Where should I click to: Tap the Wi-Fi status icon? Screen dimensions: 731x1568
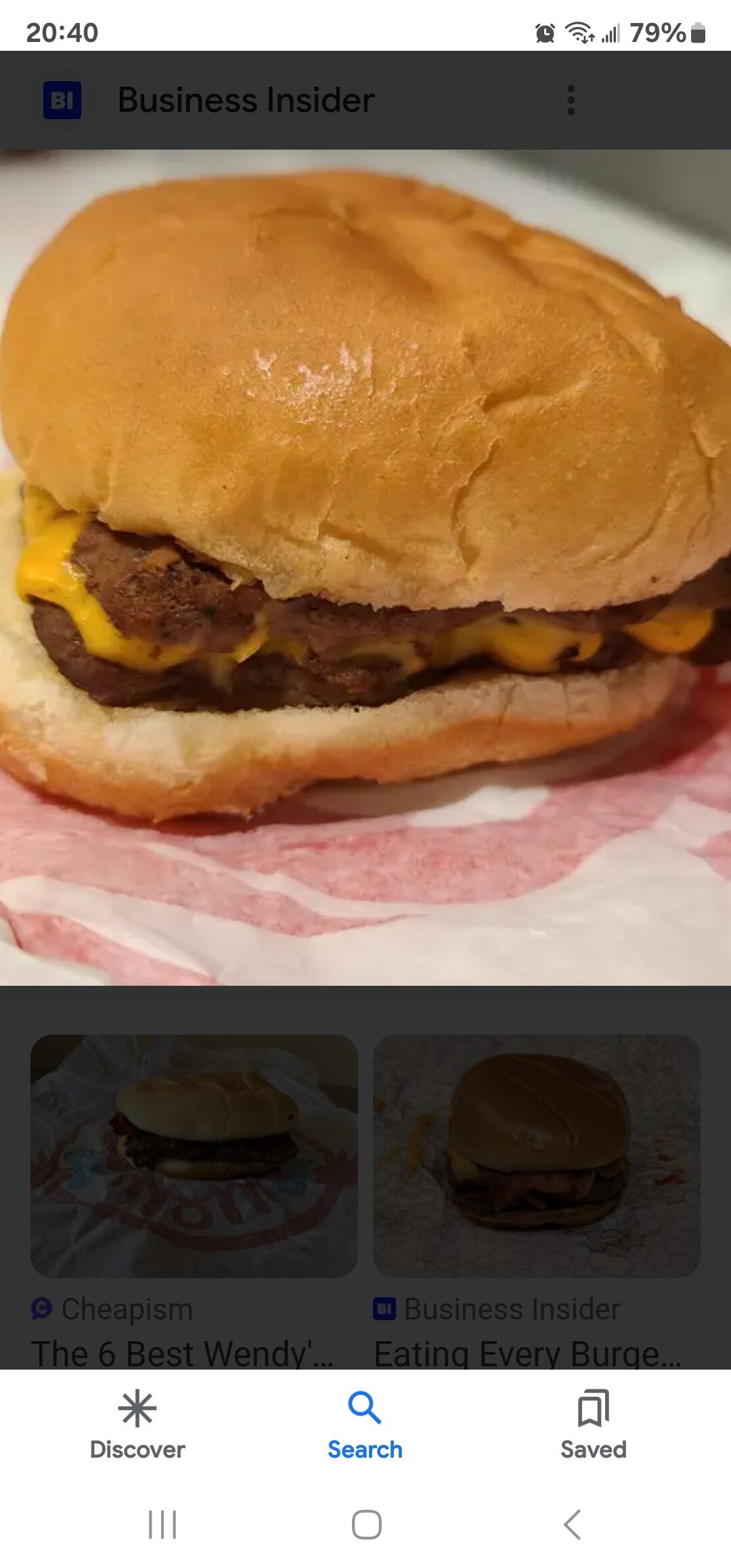click(580, 32)
